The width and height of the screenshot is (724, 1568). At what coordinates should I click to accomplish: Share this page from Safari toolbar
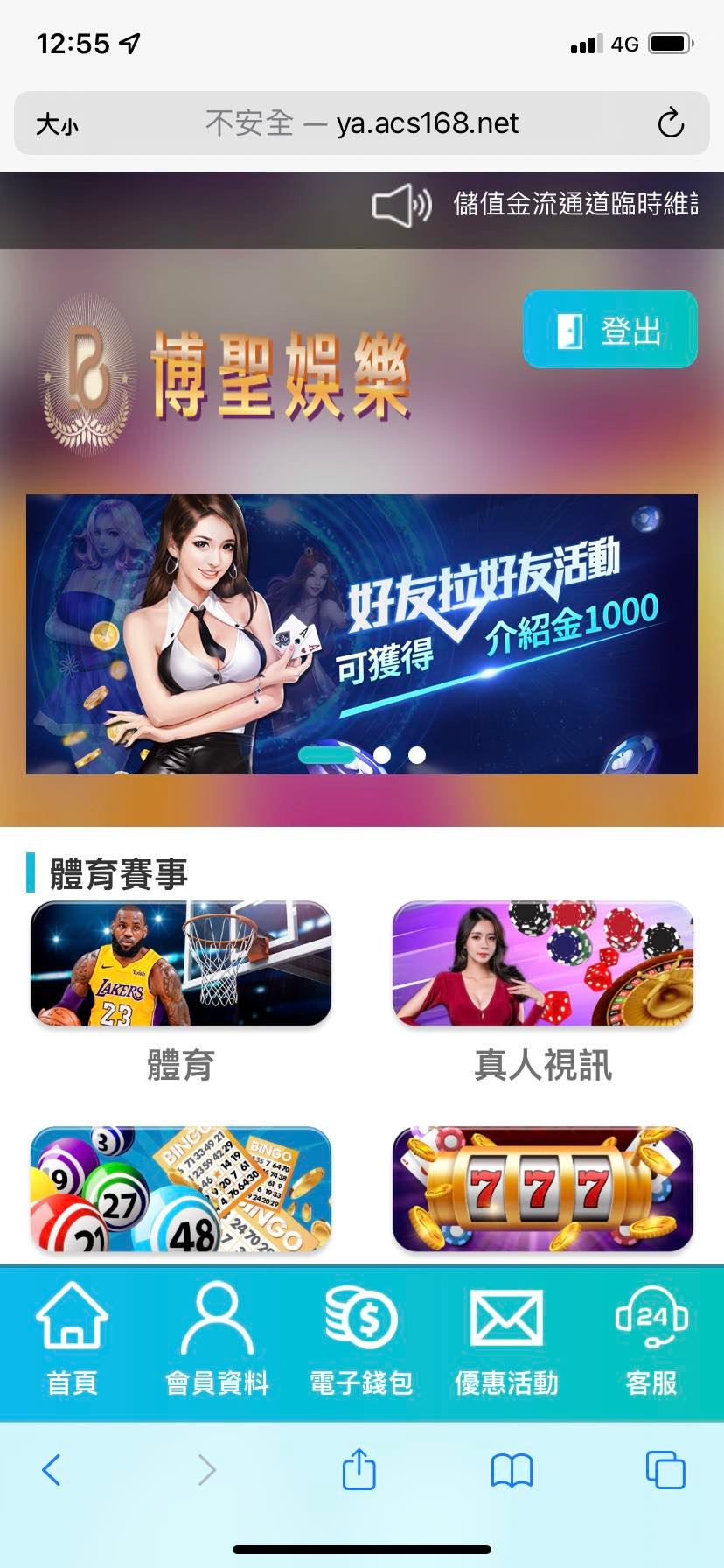(x=359, y=1469)
